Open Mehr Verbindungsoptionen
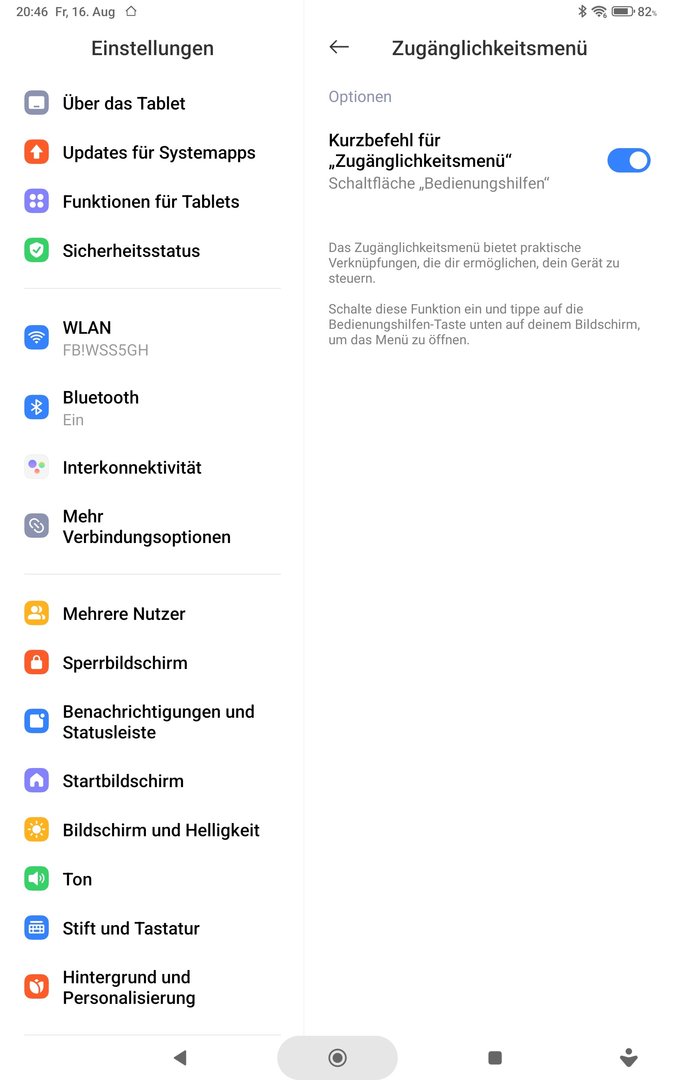 coord(146,526)
